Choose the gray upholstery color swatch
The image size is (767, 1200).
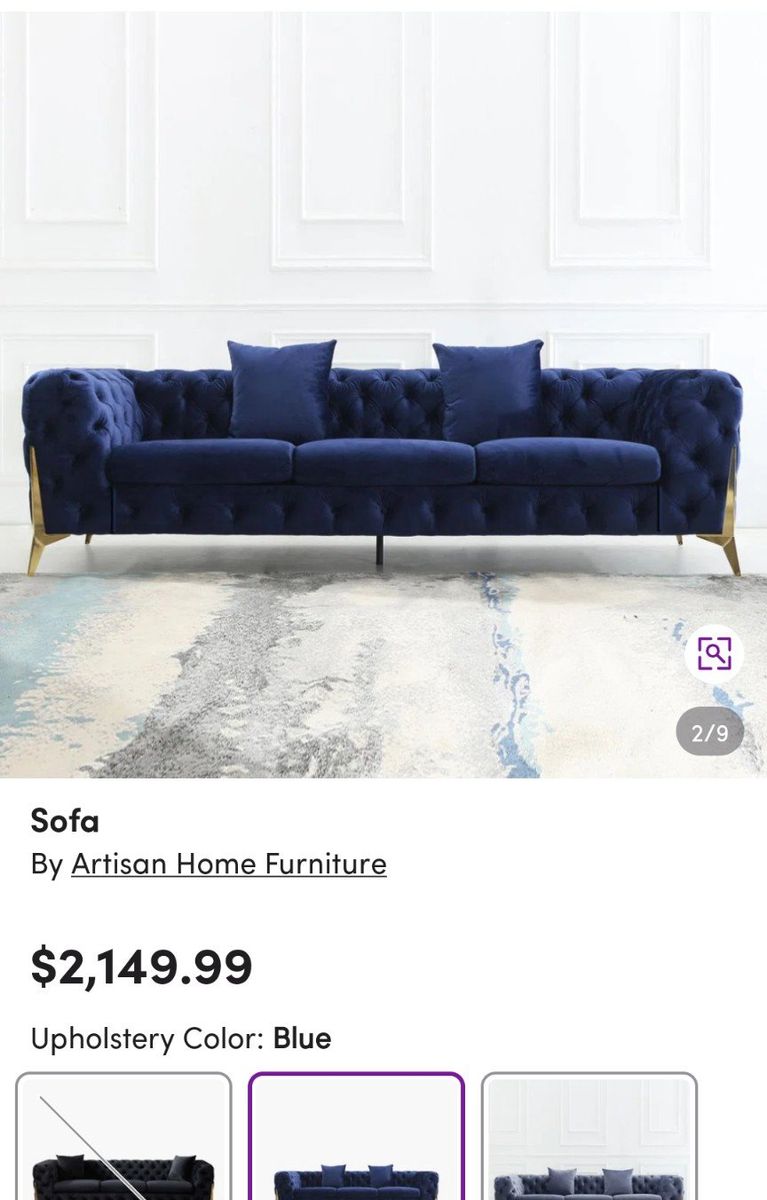pos(589,1140)
